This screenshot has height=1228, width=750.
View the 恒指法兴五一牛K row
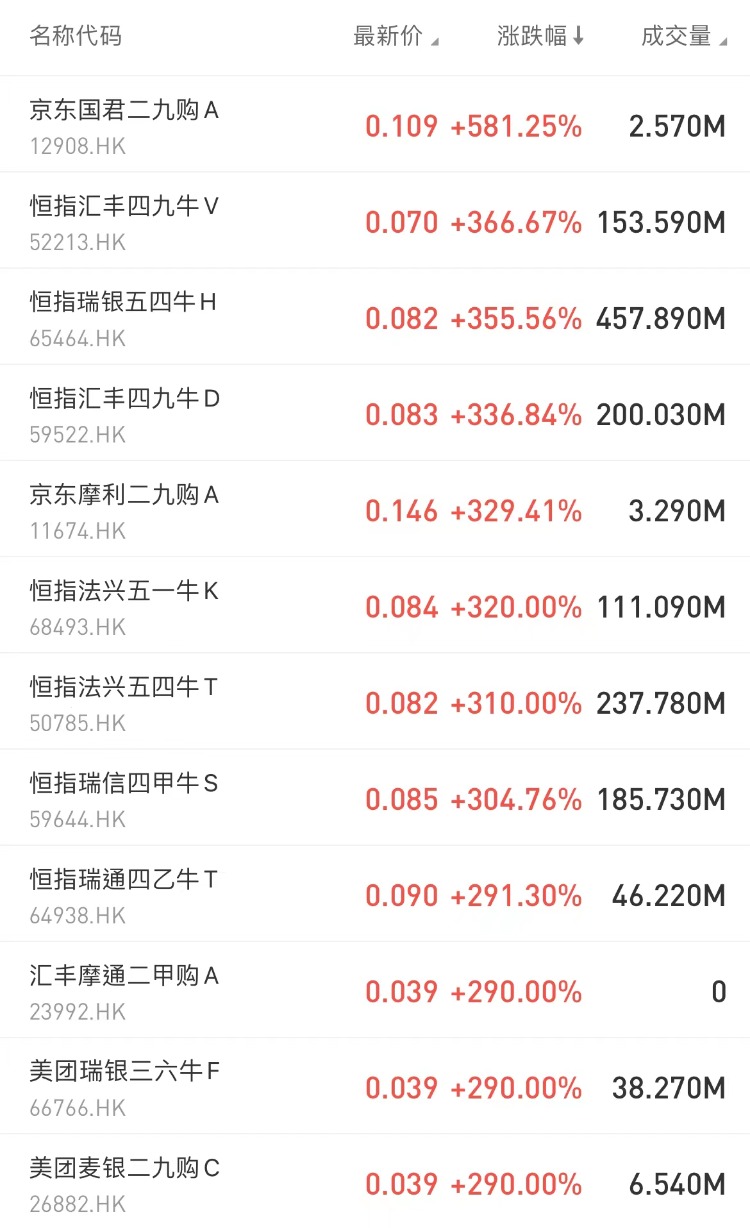point(125,591)
